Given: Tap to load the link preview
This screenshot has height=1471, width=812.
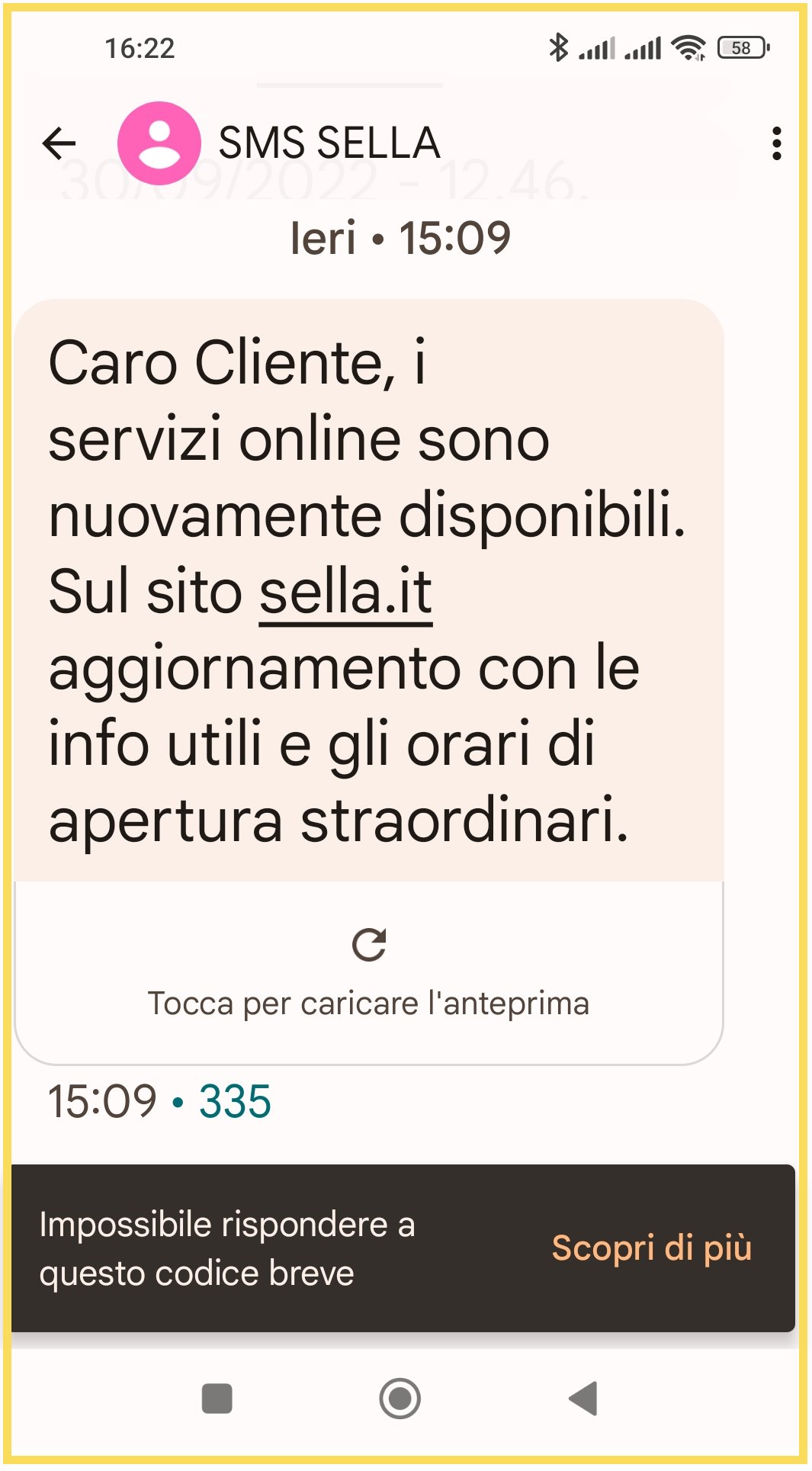Looking at the screenshot, I should click(x=369, y=972).
